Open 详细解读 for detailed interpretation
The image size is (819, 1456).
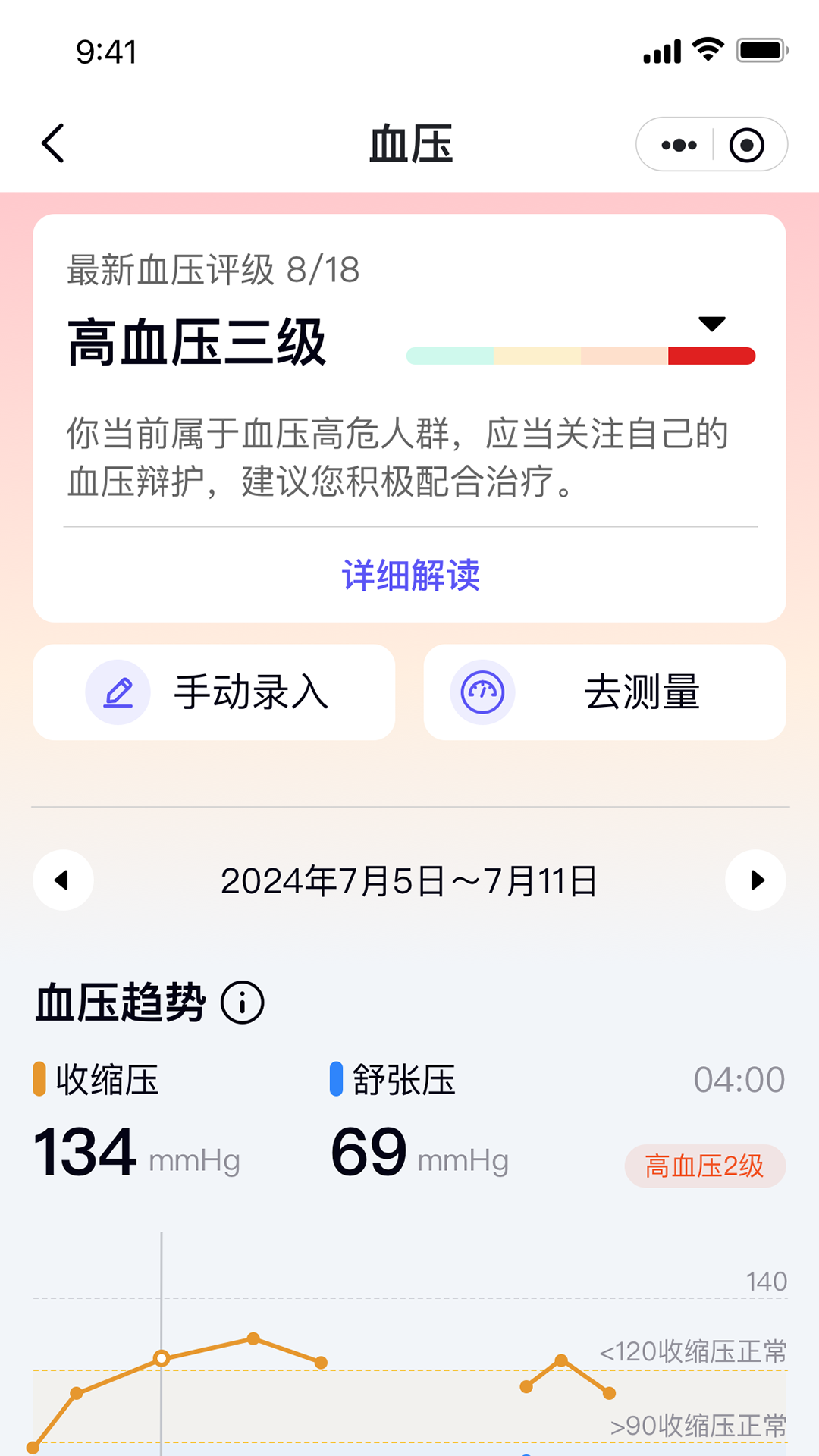click(410, 577)
